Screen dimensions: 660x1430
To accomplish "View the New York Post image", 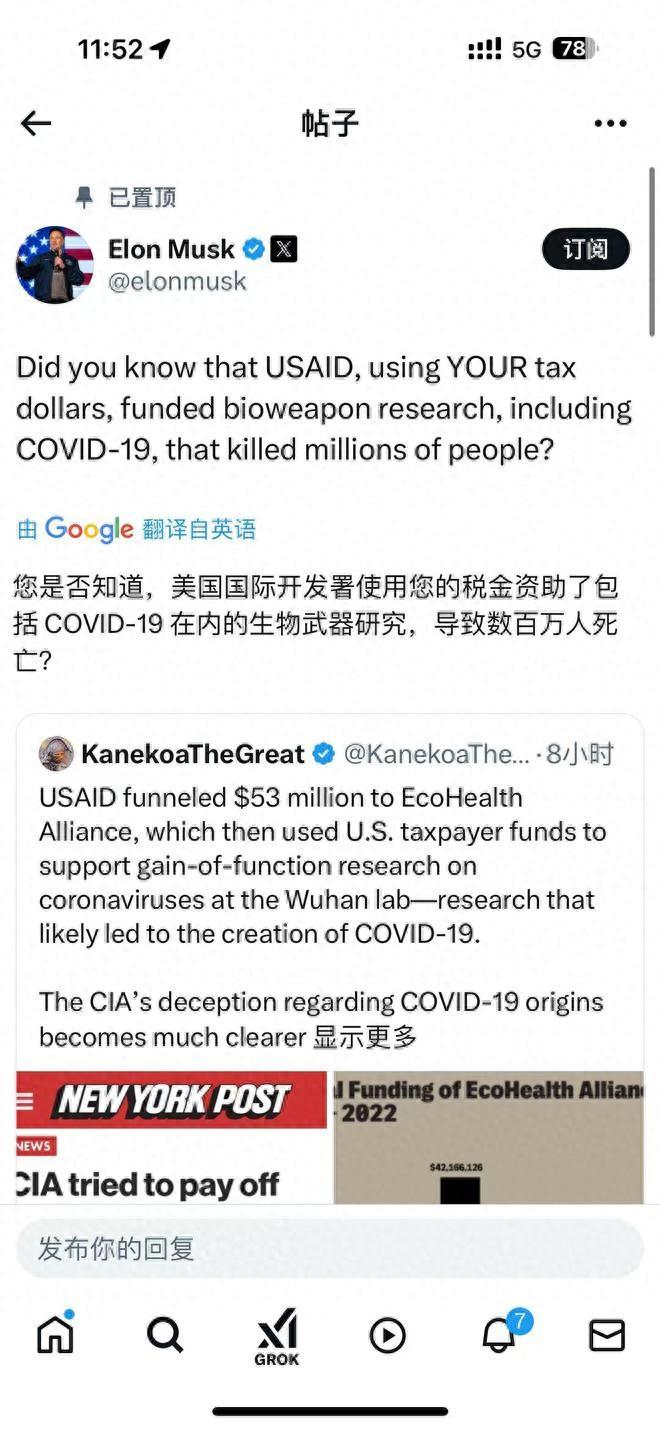I will (x=171, y=1137).
